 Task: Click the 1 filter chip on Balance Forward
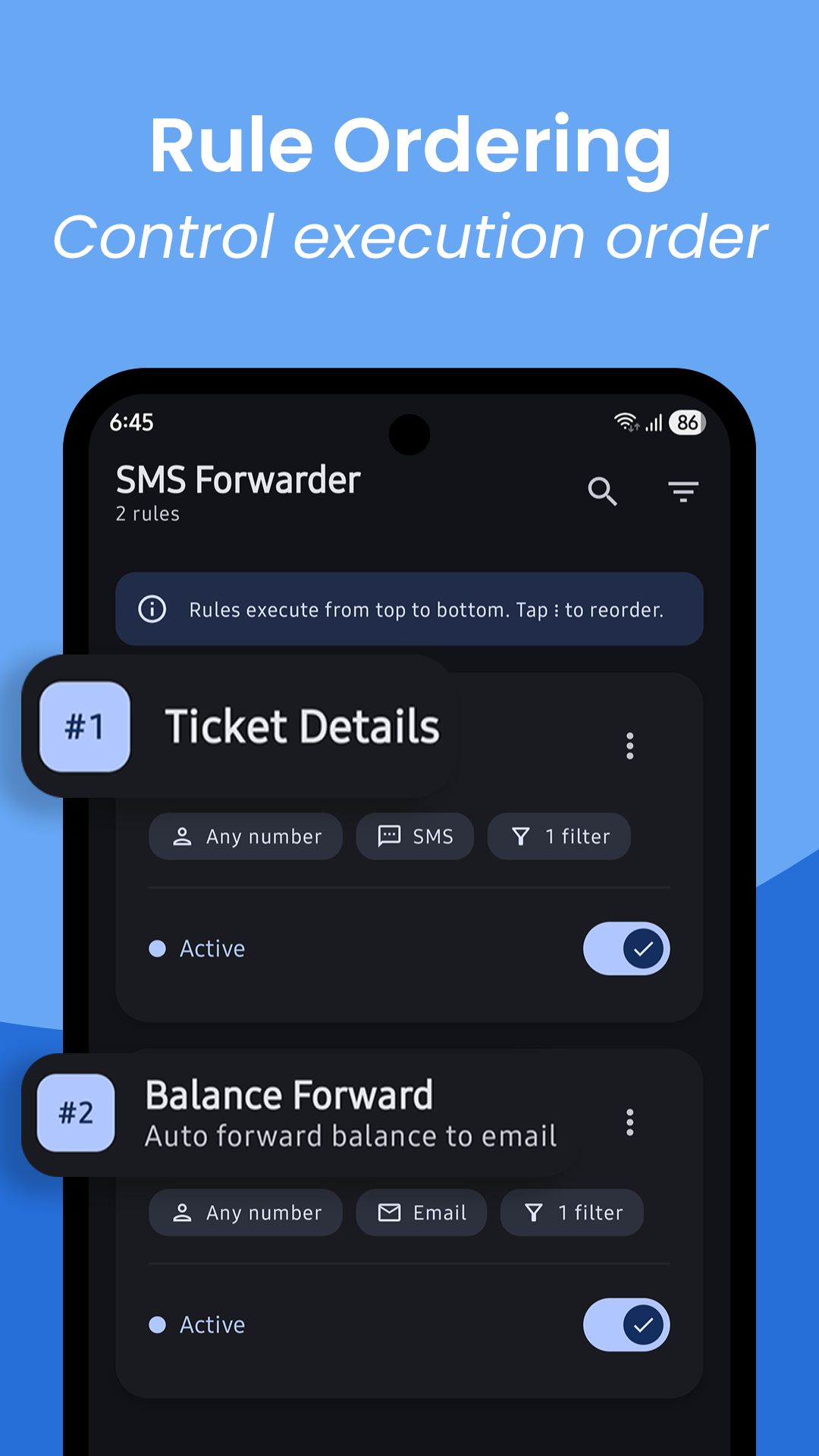tap(572, 1212)
